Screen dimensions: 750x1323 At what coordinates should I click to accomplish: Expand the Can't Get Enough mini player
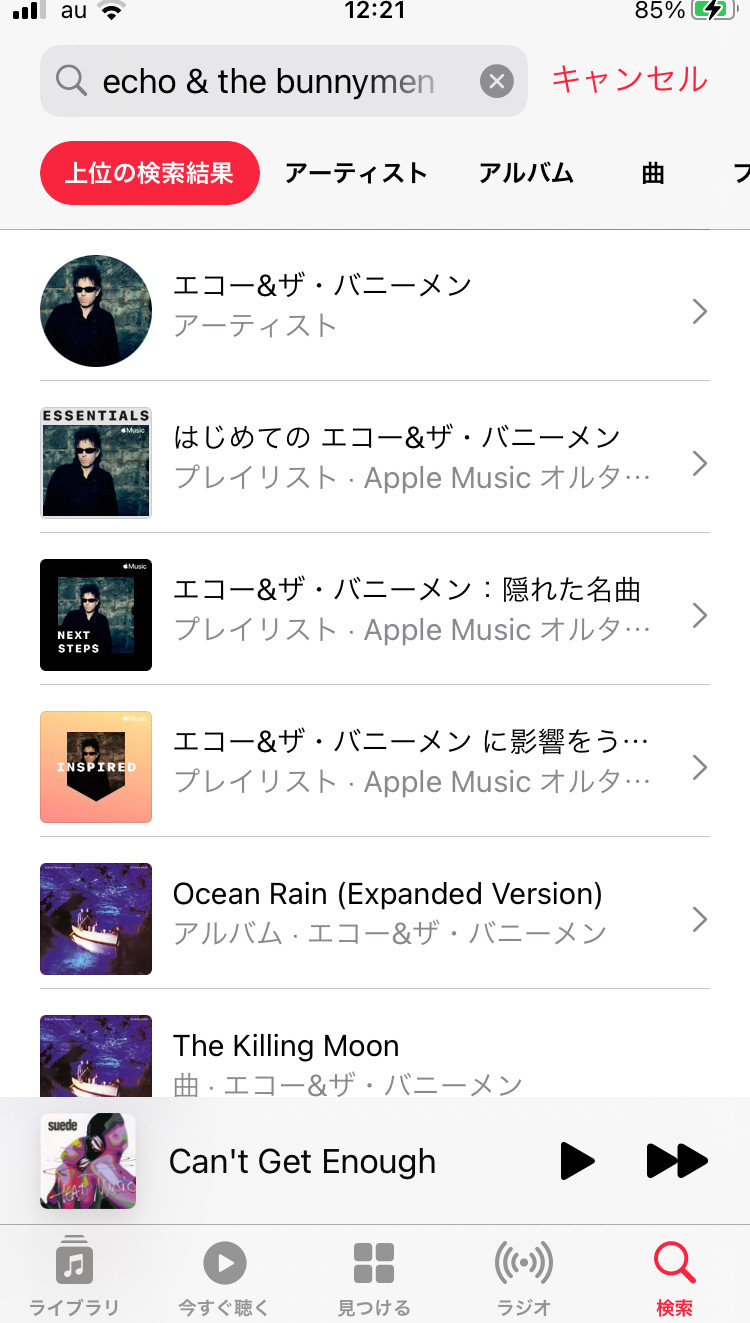302,1161
